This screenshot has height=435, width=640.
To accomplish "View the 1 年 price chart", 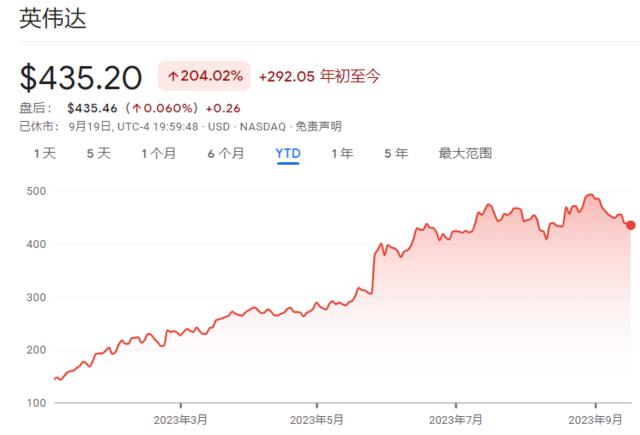I will pyautogui.click(x=342, y=153).
